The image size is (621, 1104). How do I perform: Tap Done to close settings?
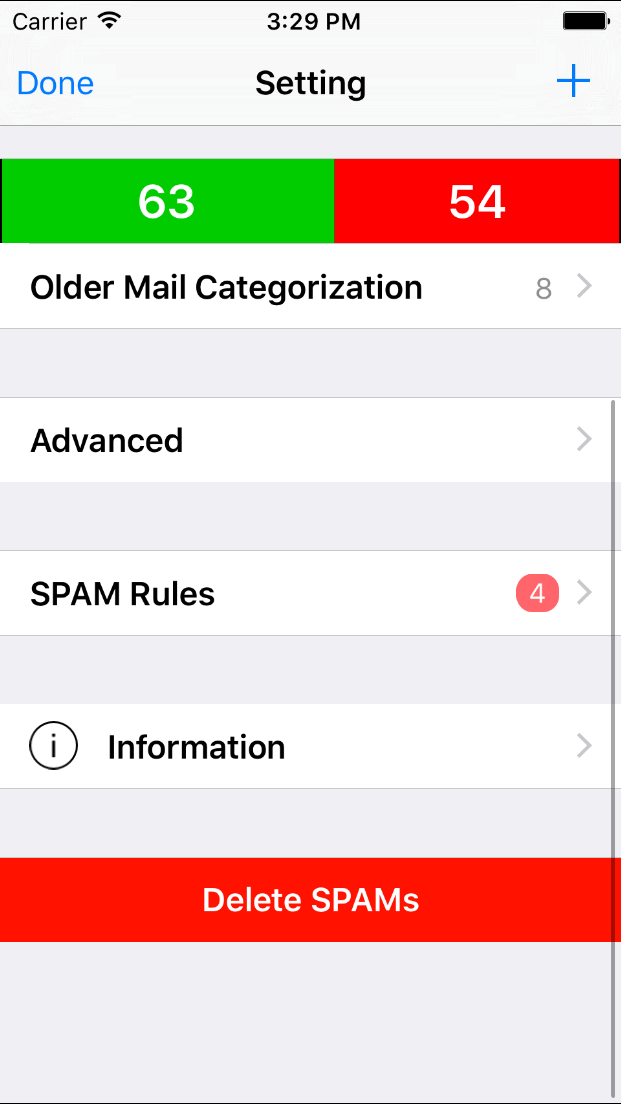point(55,84)
